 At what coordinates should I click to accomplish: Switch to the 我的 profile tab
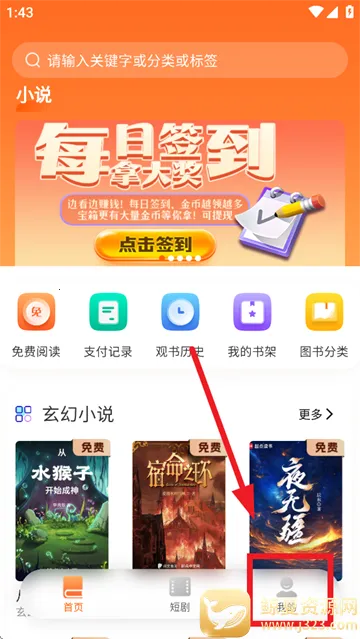point(286,595)
